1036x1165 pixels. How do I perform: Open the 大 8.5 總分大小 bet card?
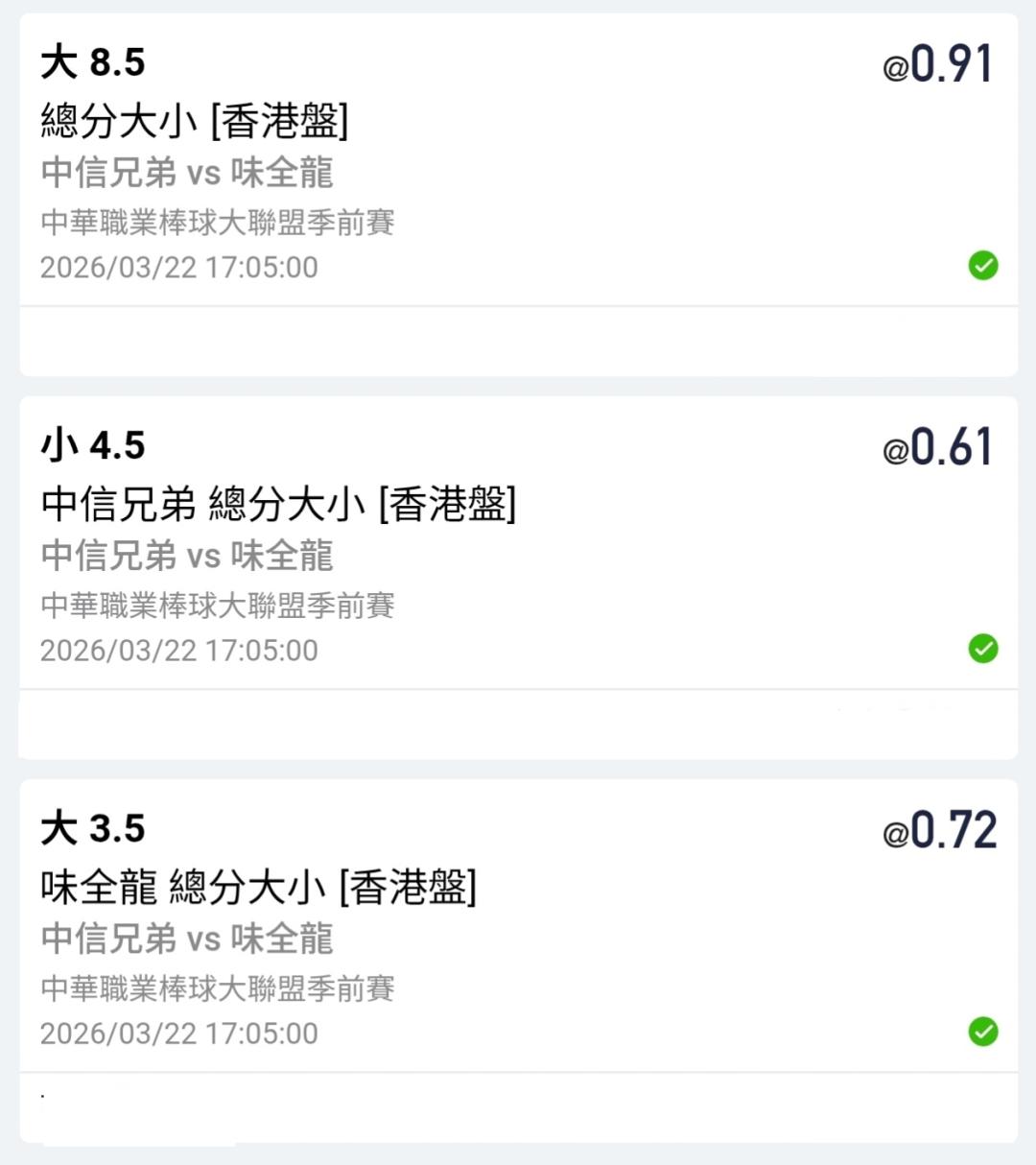pos(518,195)
